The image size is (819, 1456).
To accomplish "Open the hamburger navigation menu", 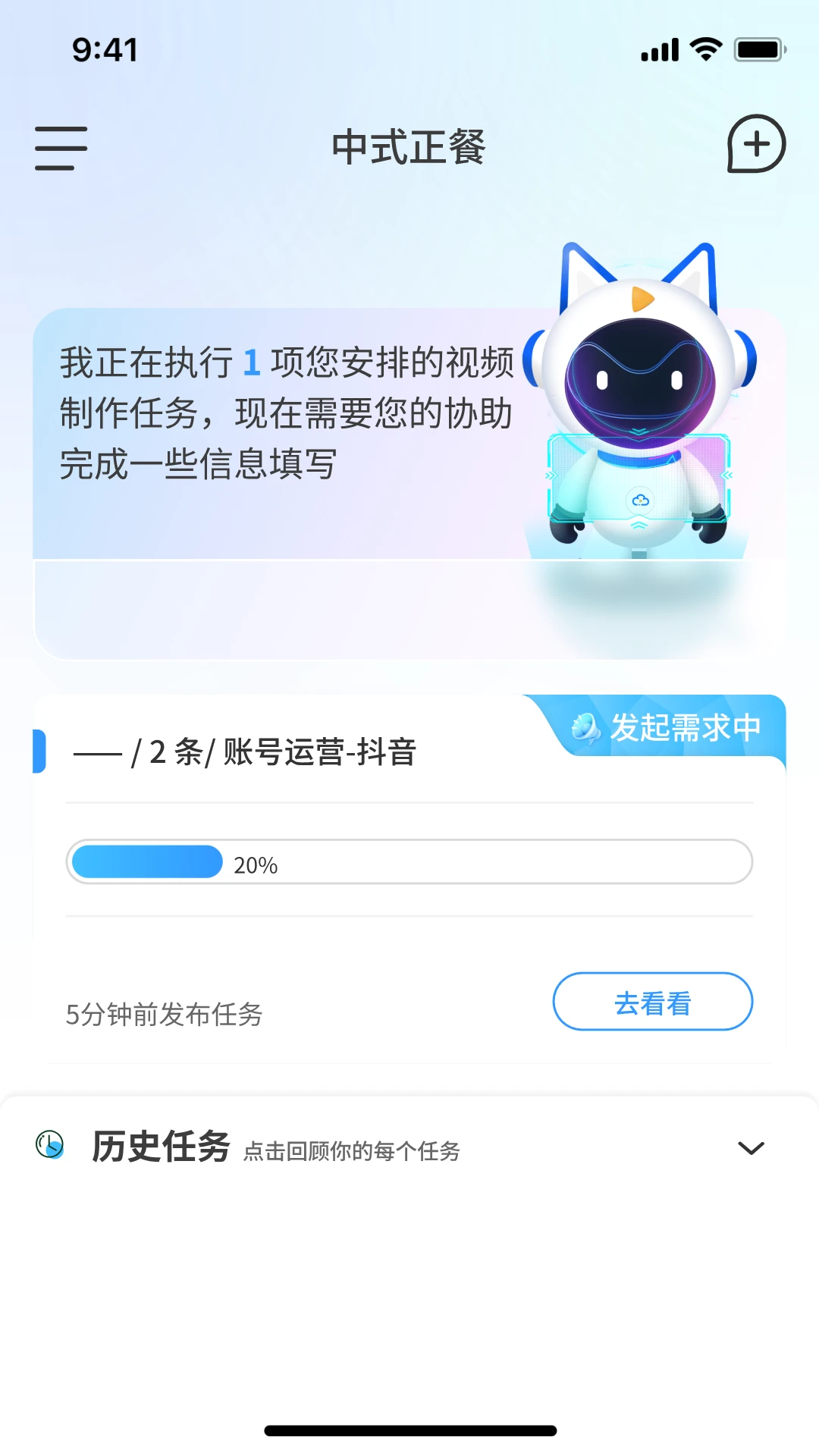I will (60, 148).
